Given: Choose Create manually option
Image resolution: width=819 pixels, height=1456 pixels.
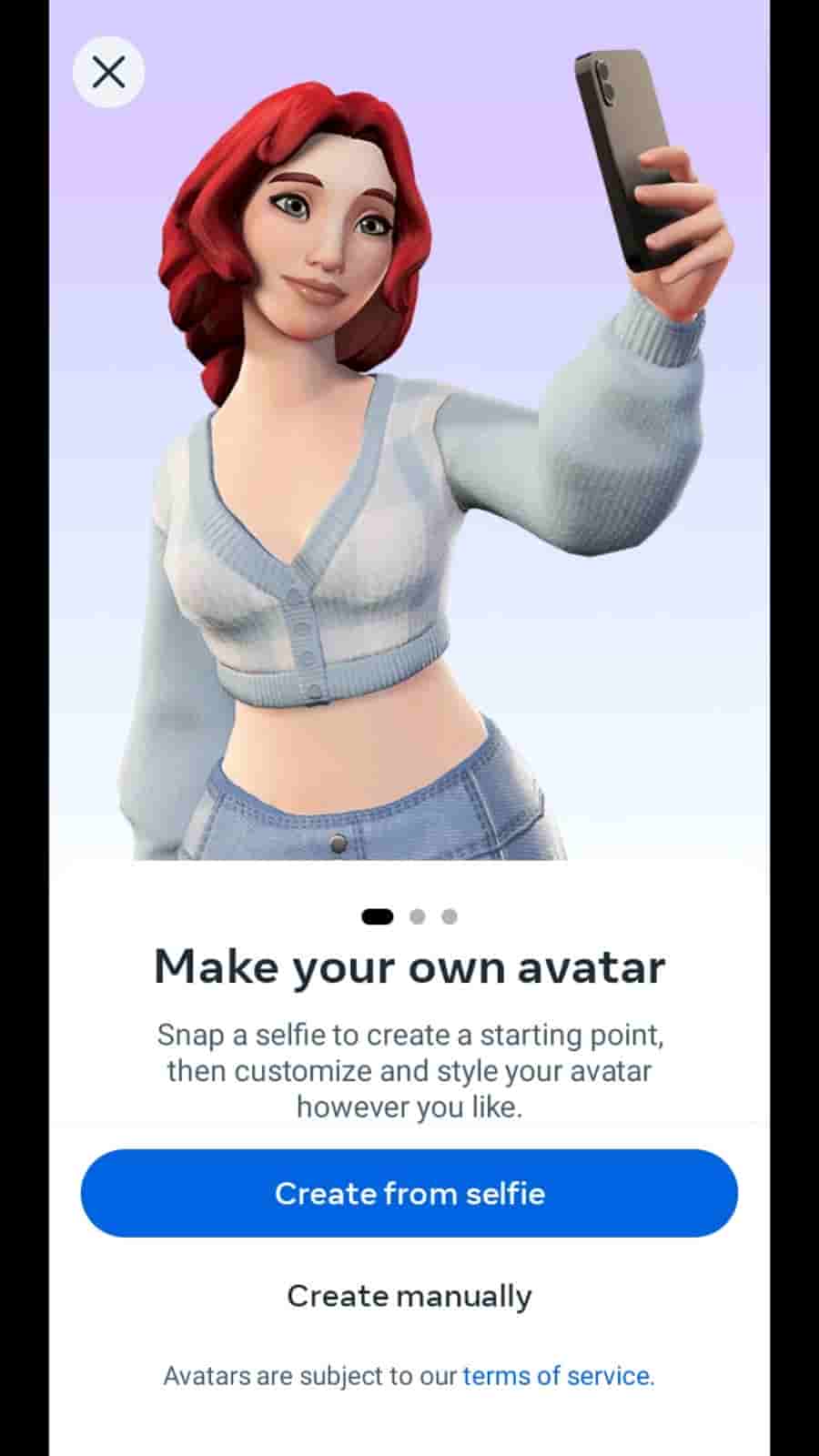Looking at the screenshot, I should tap(409, 1296).
